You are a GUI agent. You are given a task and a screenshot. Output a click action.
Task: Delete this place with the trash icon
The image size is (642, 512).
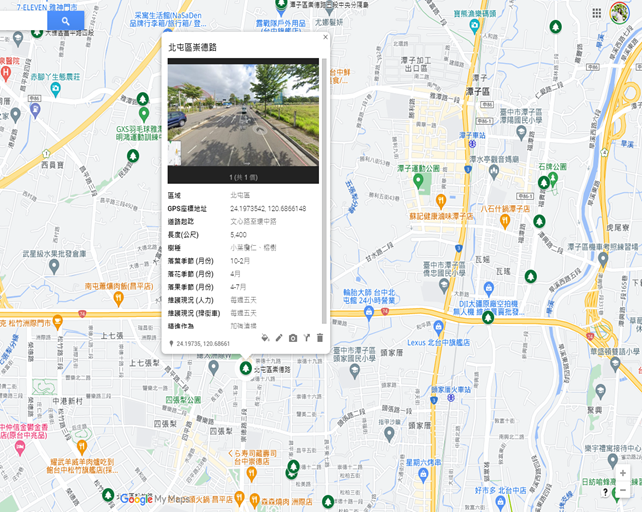click(320, 338)
